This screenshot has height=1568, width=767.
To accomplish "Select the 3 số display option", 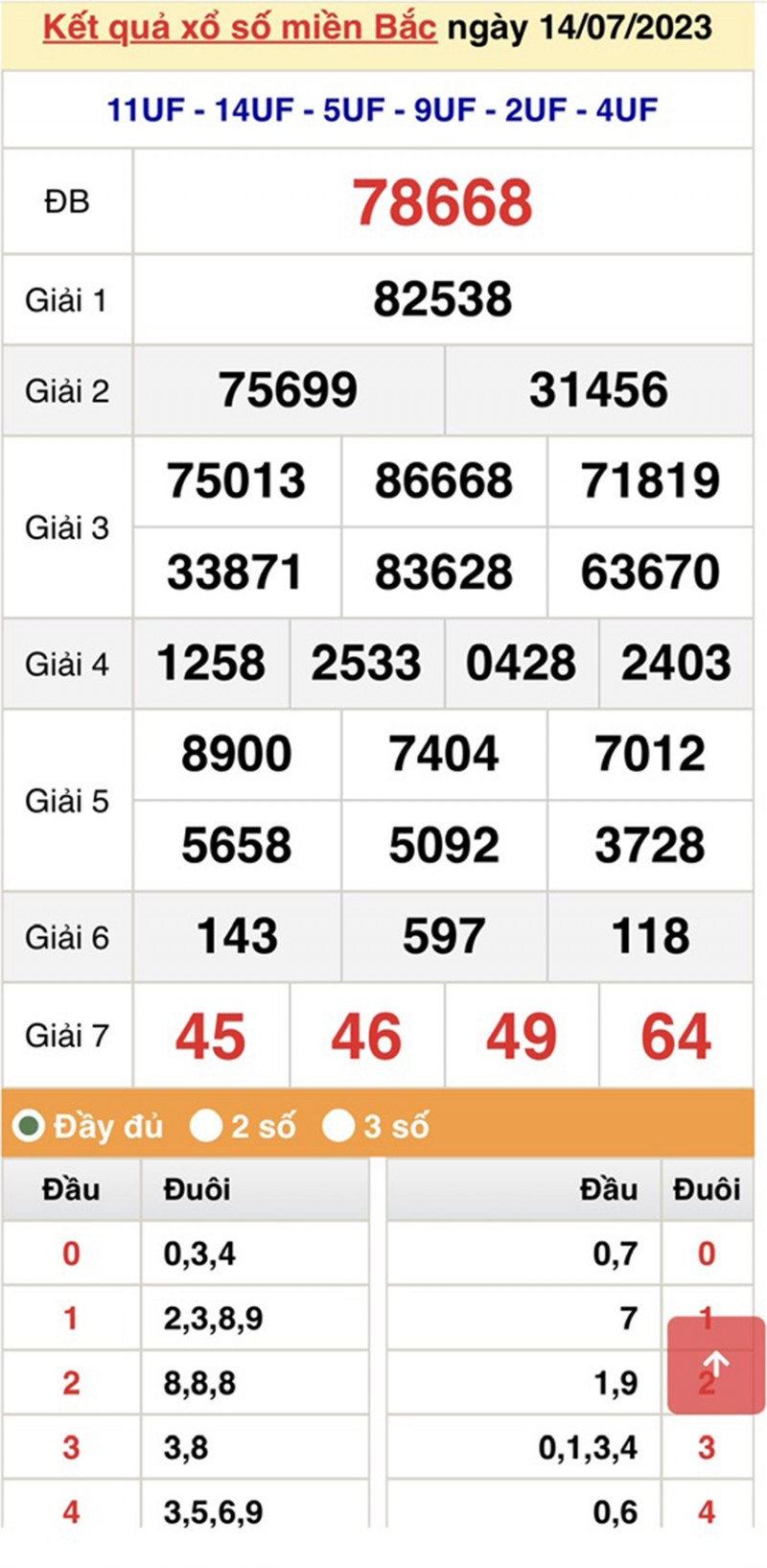I will click(338, 1125).
